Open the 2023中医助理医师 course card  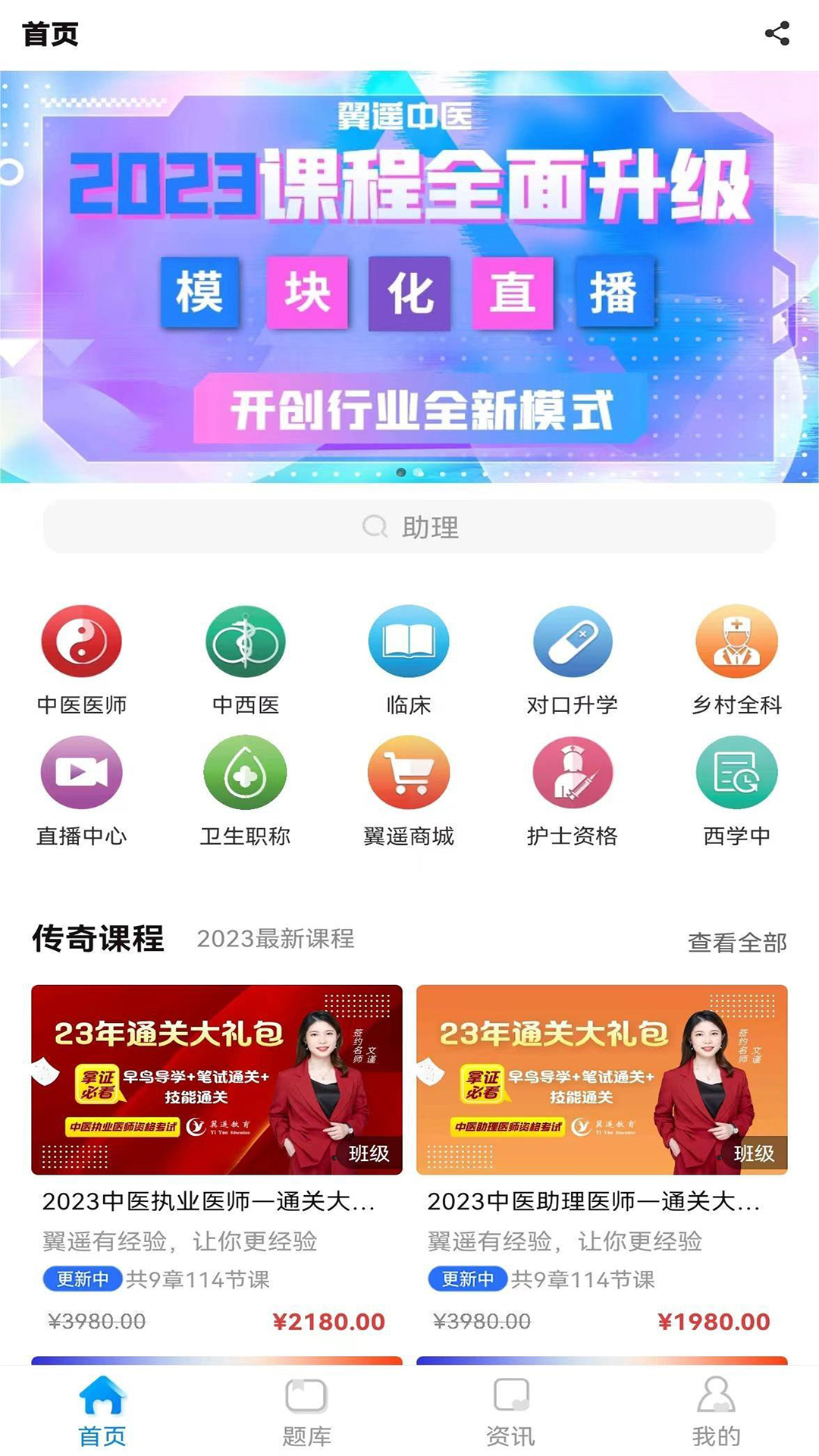tap(602, 1160)
